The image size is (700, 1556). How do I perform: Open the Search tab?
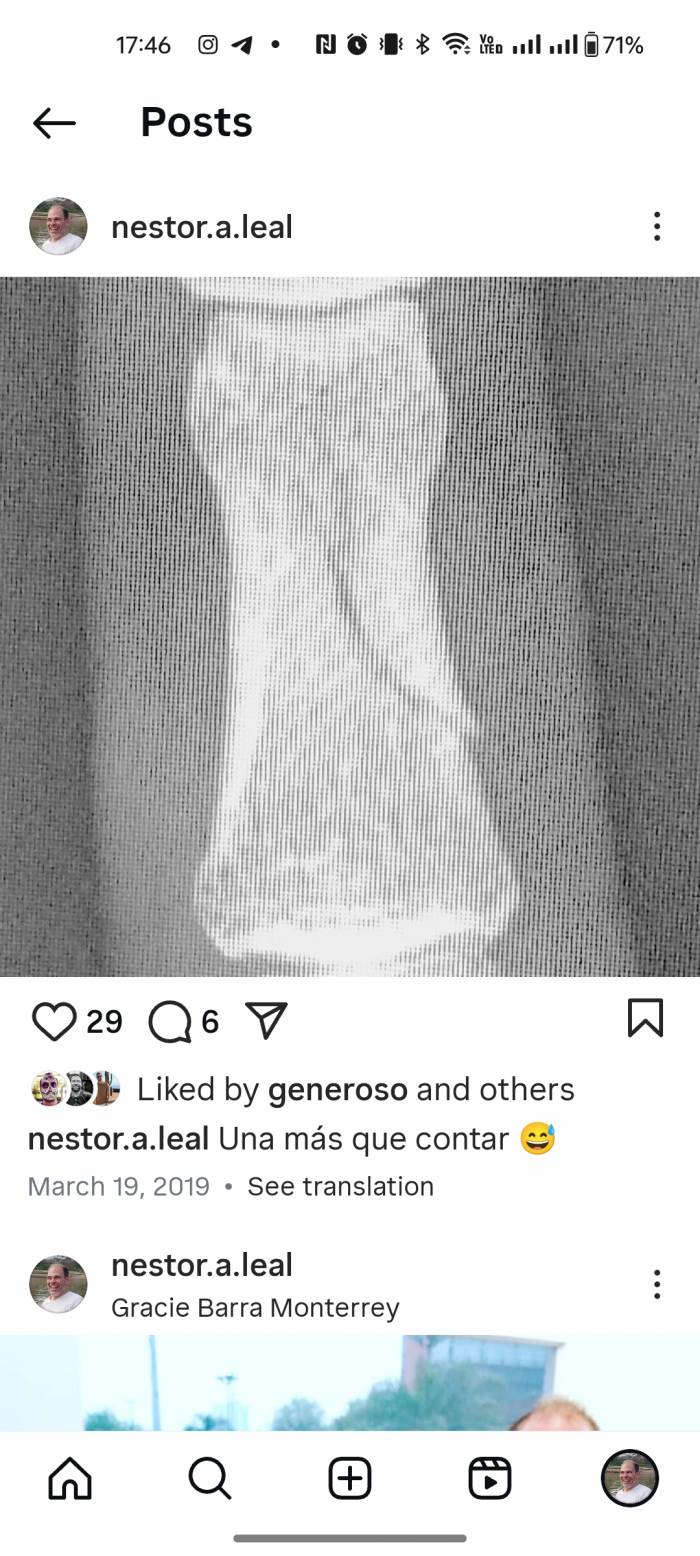[210, 1478]
